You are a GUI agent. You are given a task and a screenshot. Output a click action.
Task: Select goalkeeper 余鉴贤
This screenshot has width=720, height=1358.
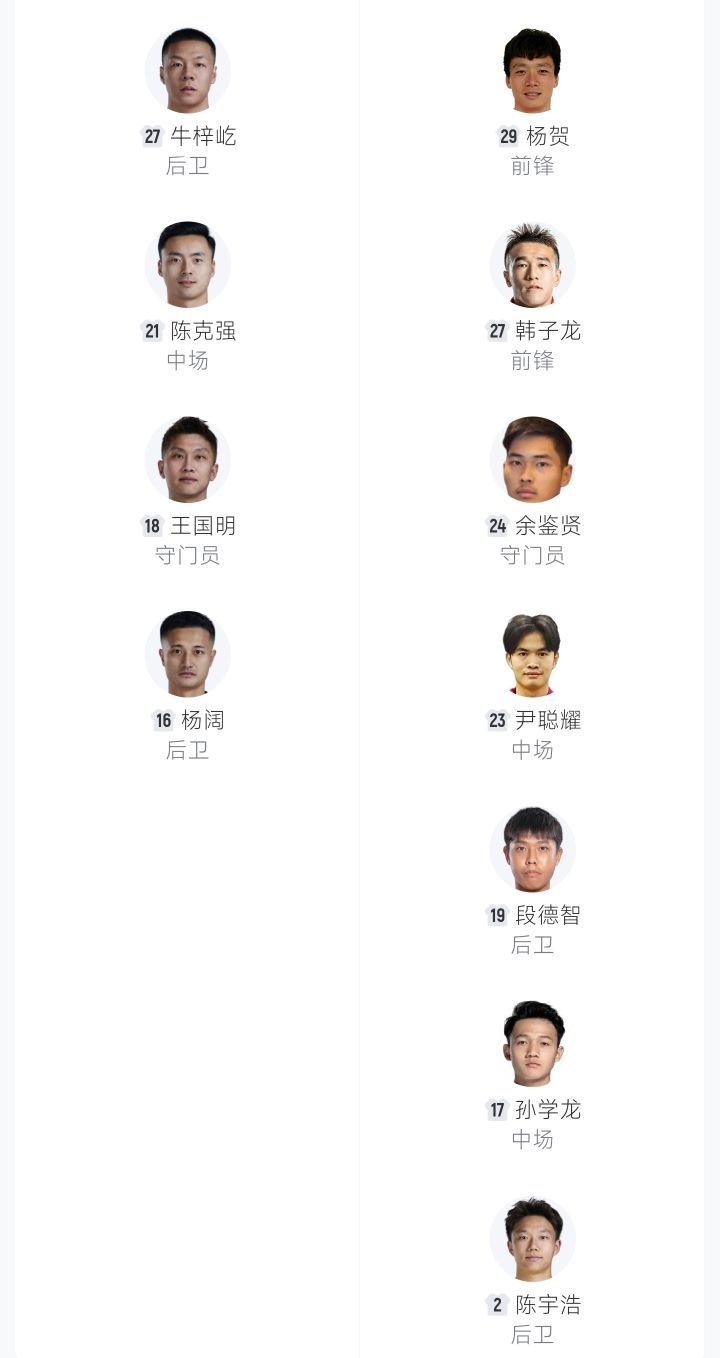pyautogui.click(x=533, y=461)
